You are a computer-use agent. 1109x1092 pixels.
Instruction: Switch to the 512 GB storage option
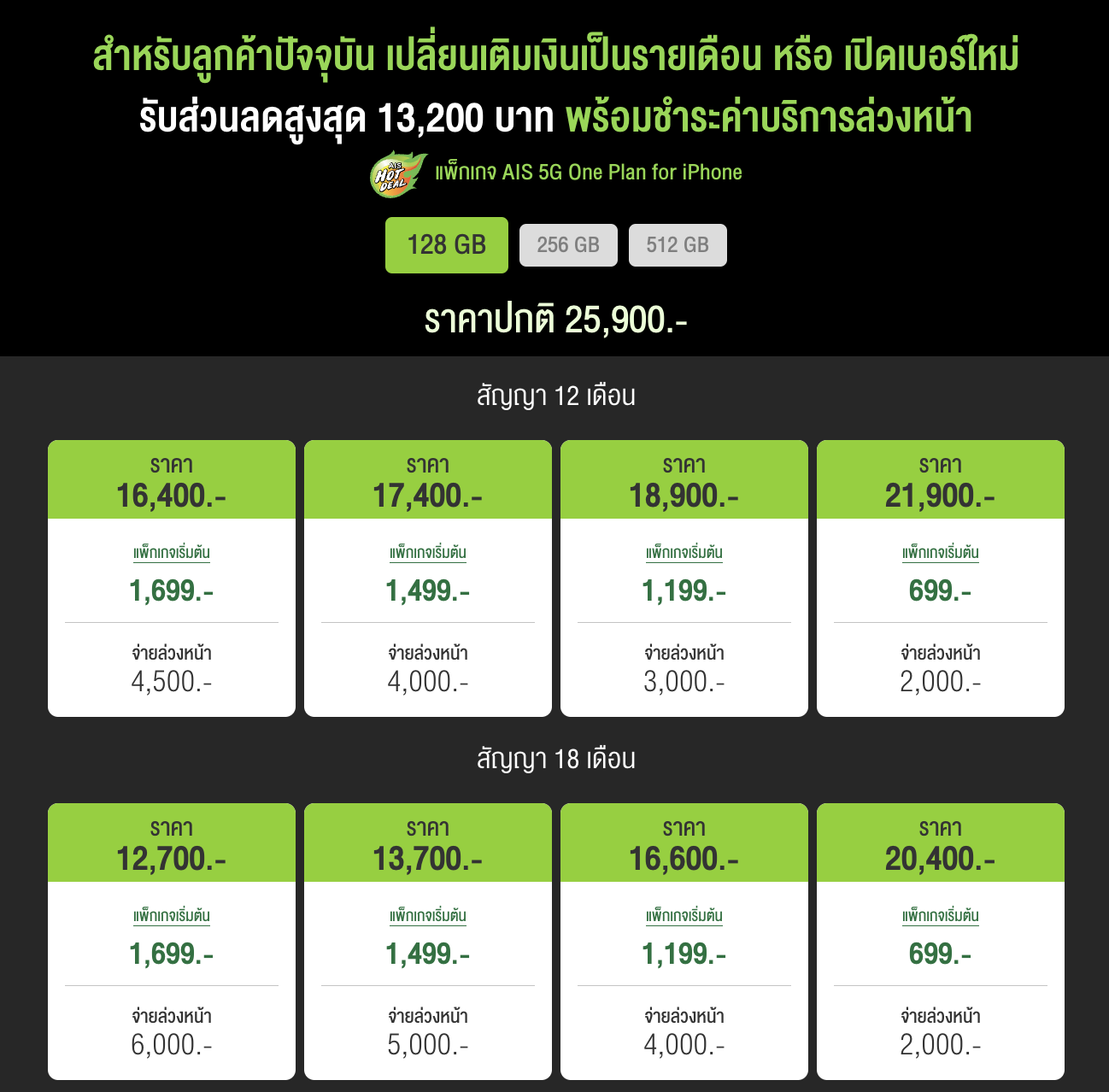(x=678, y=245)
